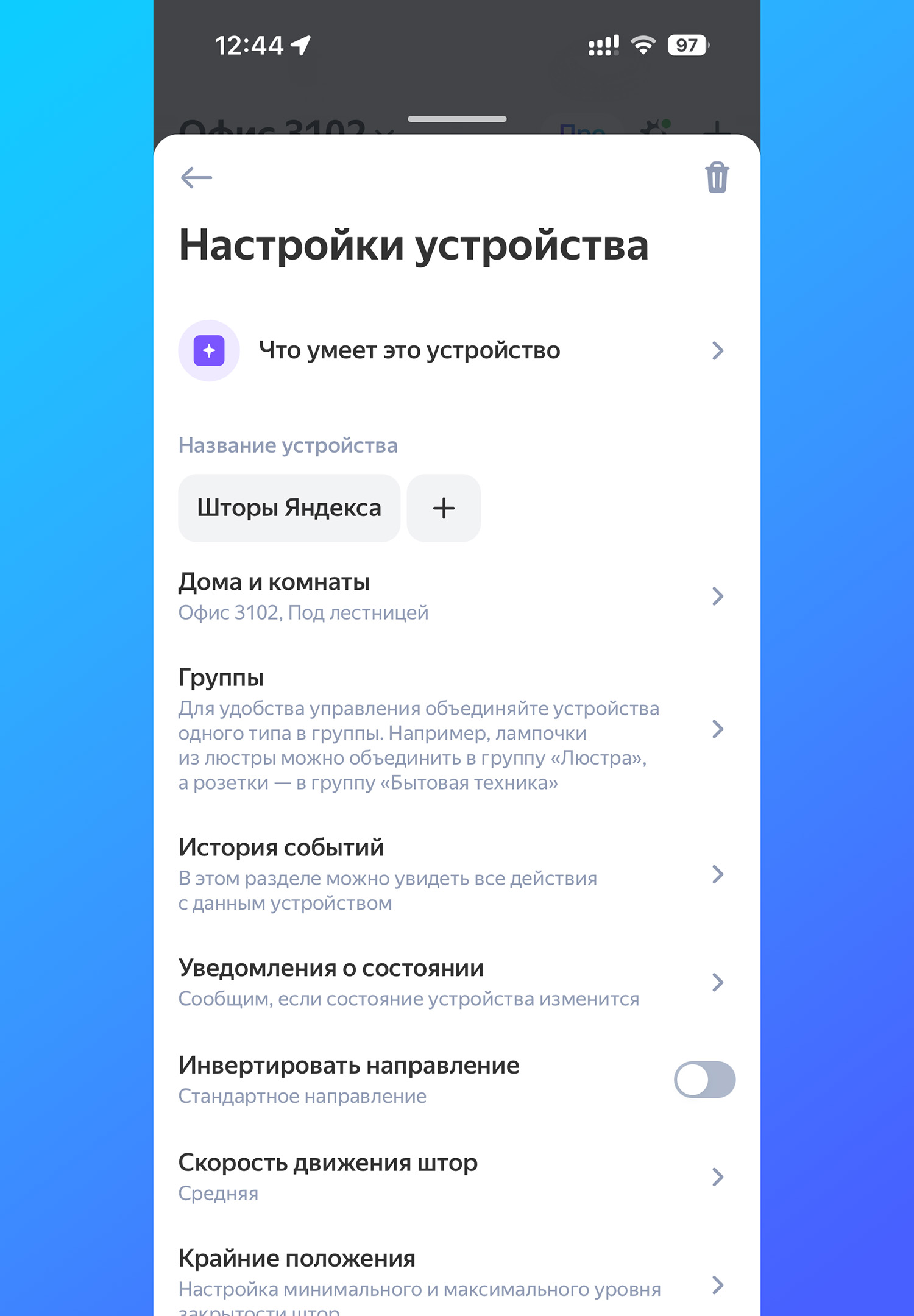Go back using the arrow icon

click(196, 178)
